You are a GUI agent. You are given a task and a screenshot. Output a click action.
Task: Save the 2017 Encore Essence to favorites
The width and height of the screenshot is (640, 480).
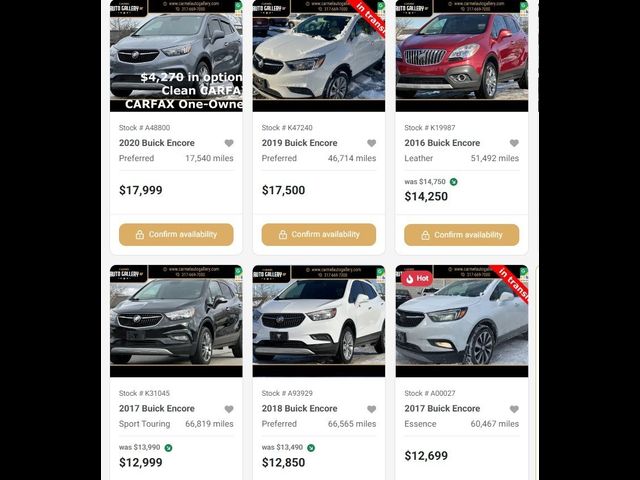514,409
